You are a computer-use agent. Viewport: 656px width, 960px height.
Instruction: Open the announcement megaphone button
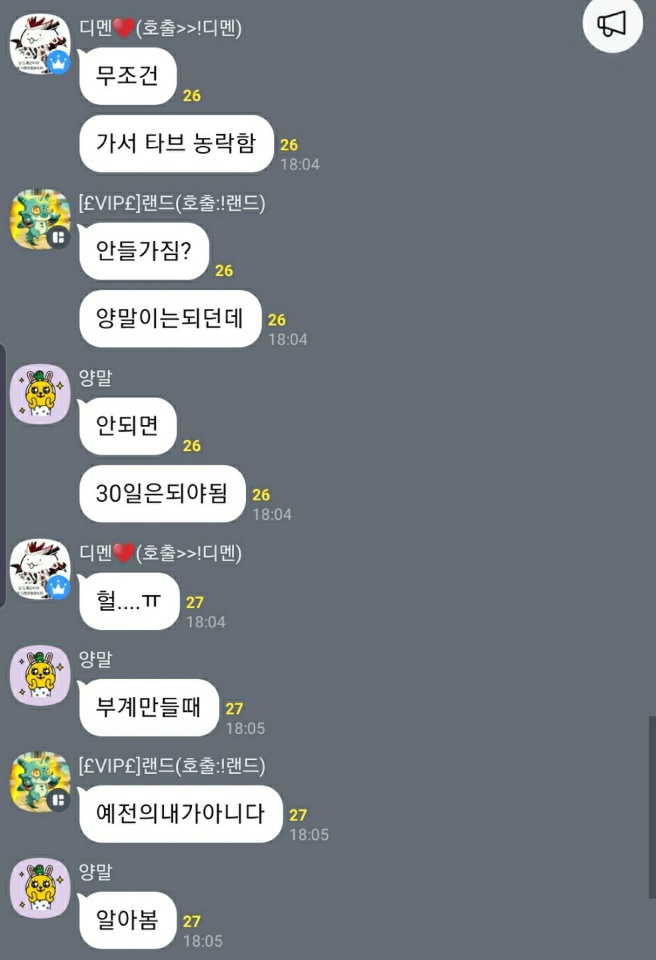[x=612, y=25]
